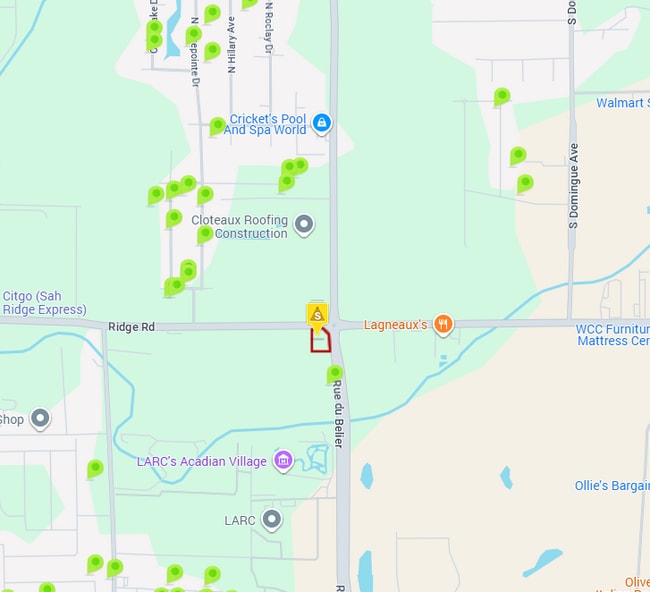Select Cloteaux Roofing Construction place marker
The height and width of the screenshot is (592, 650).
tap(305, 225)
